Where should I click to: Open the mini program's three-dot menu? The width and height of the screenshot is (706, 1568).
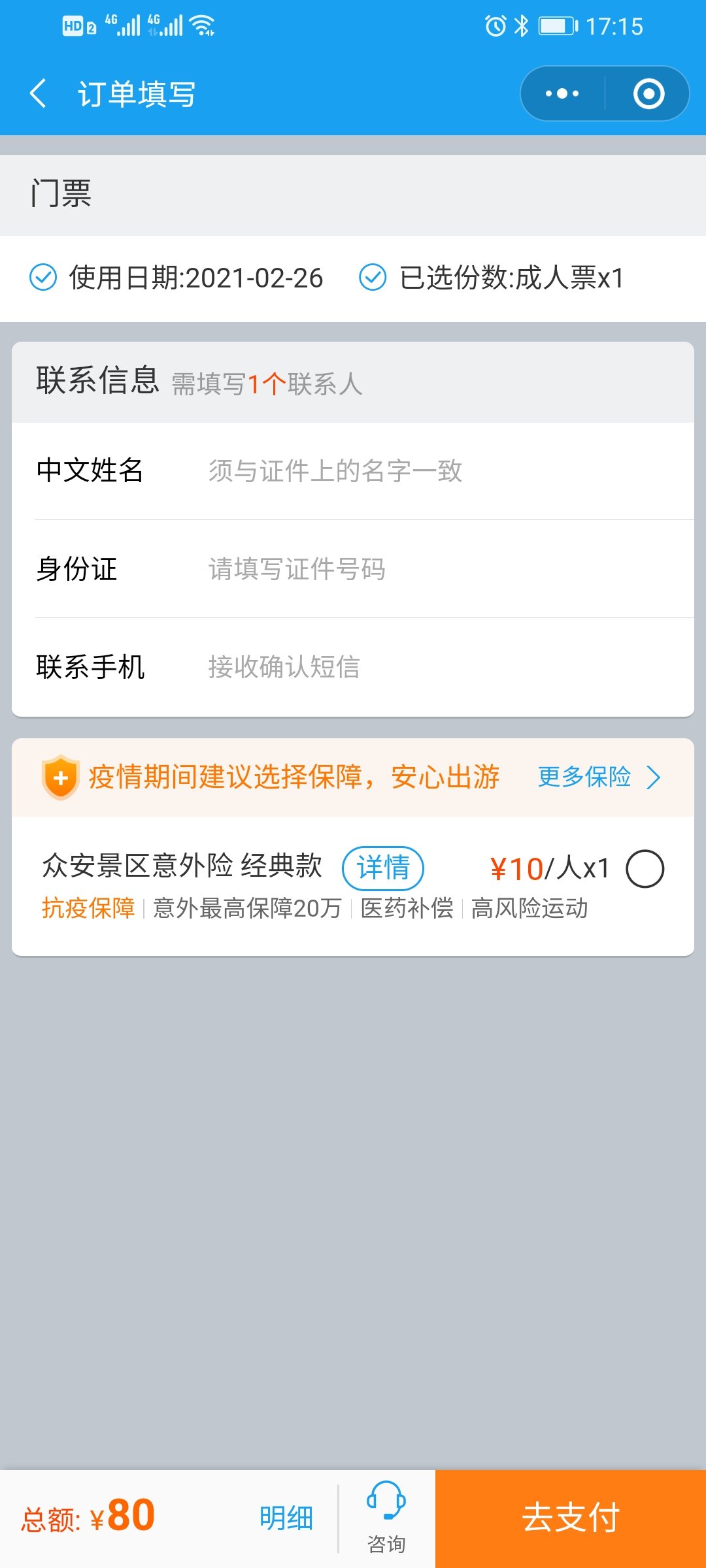(x=562, y=93)
